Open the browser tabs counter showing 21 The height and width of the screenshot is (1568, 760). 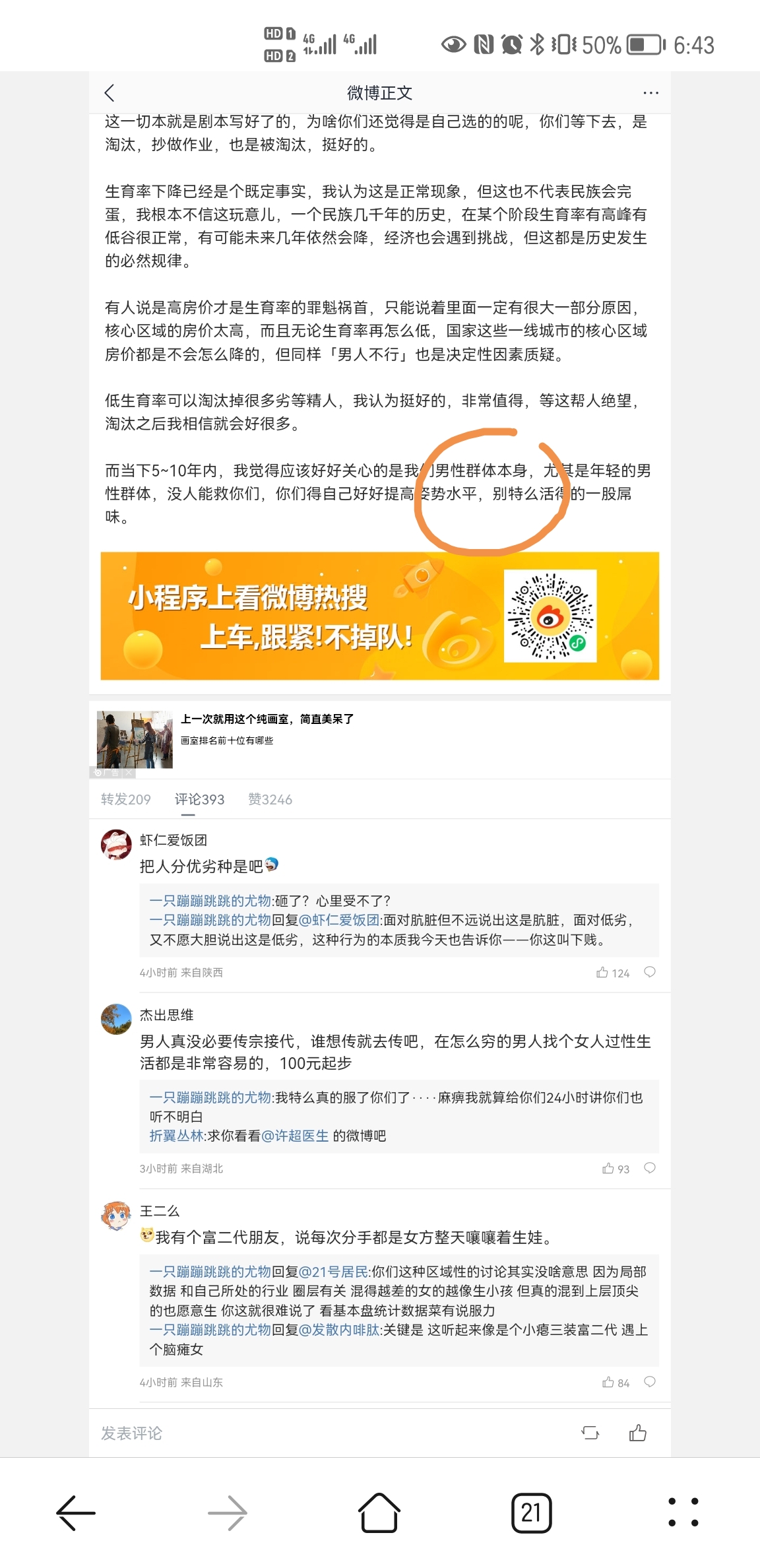point(531,1513)
